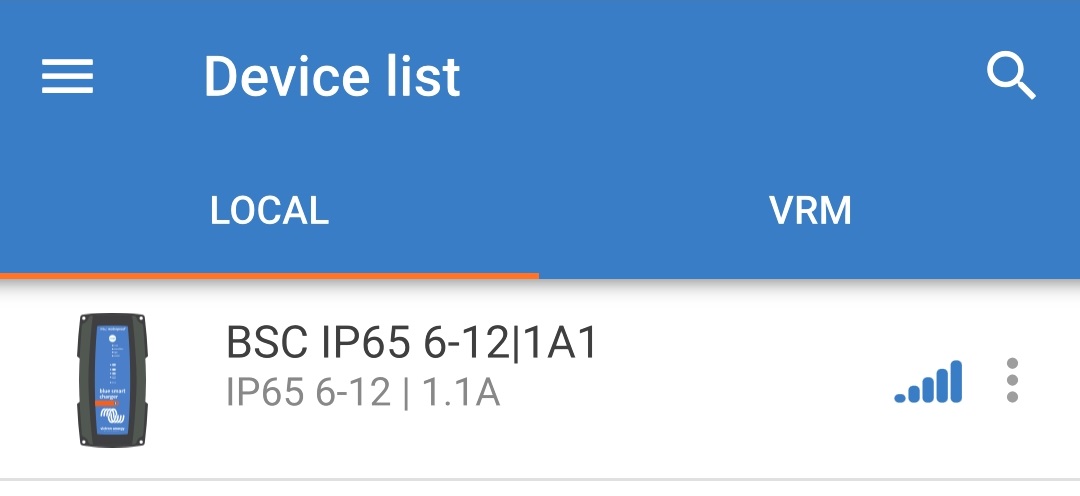The height and width of the screenshot is (496, 1080).
Task: Switch to the VRM tab
Action: [810, 211]
